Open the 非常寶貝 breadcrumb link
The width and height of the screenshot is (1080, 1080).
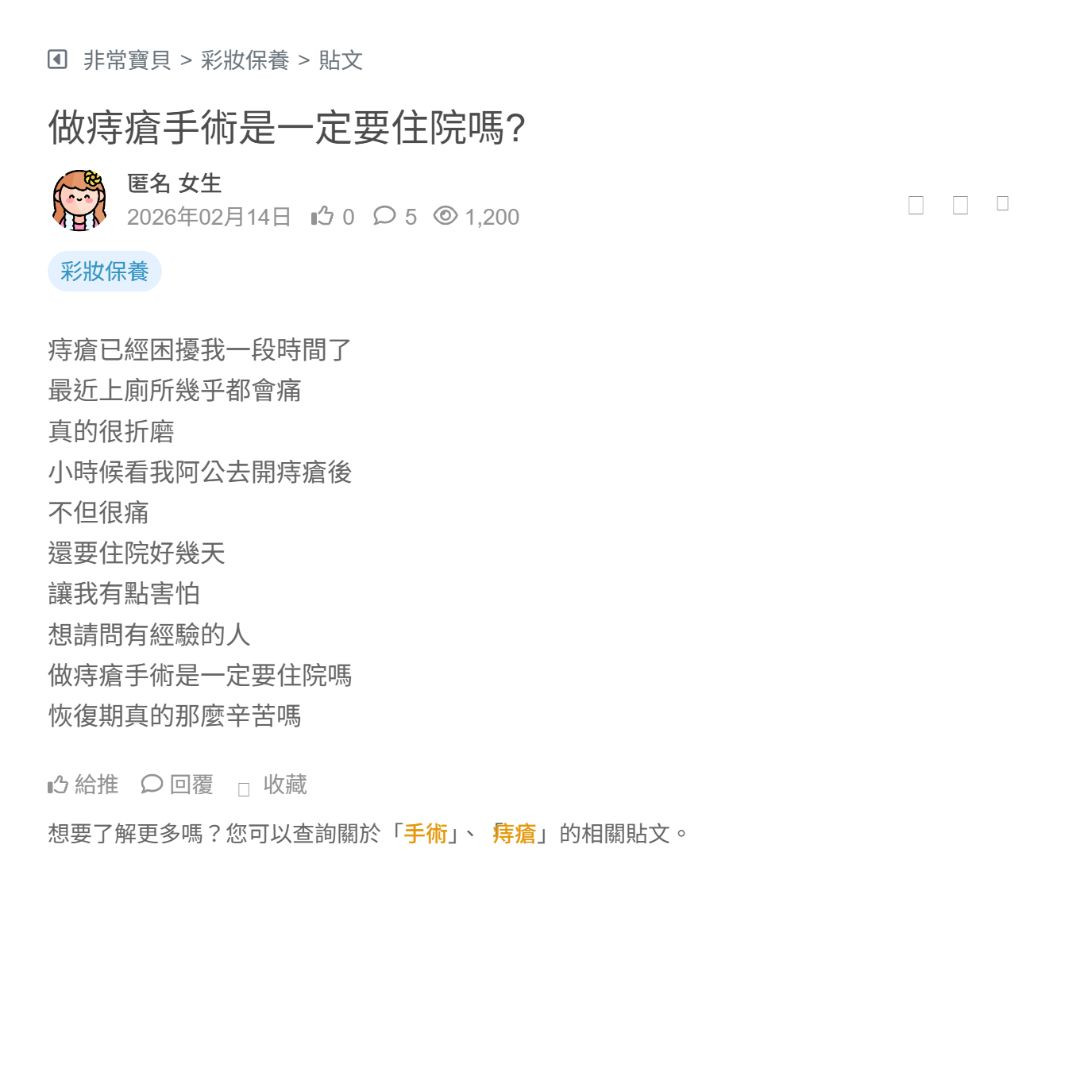tap(127, 60)
